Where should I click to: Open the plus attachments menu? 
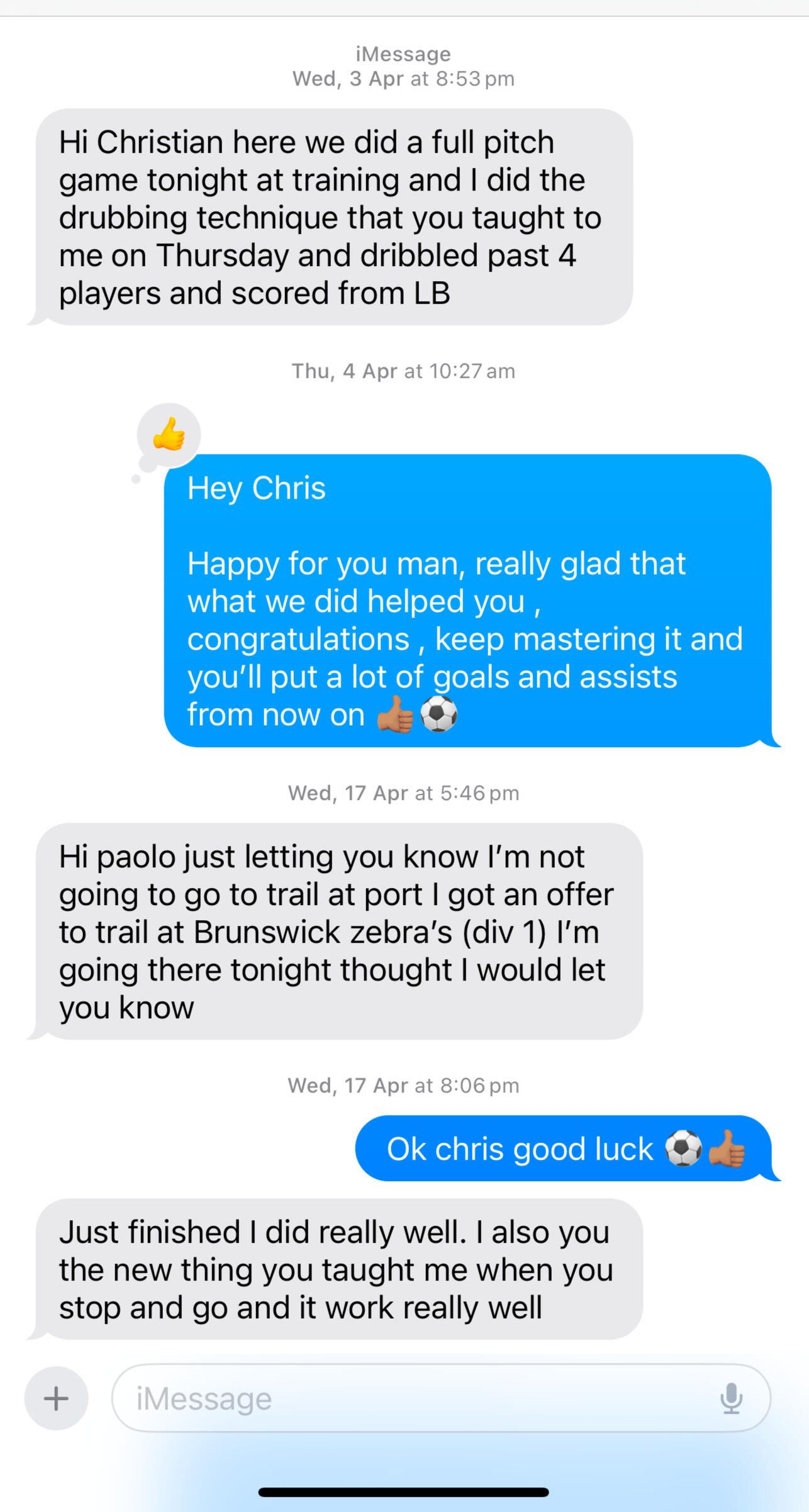tap(56, 1398)
